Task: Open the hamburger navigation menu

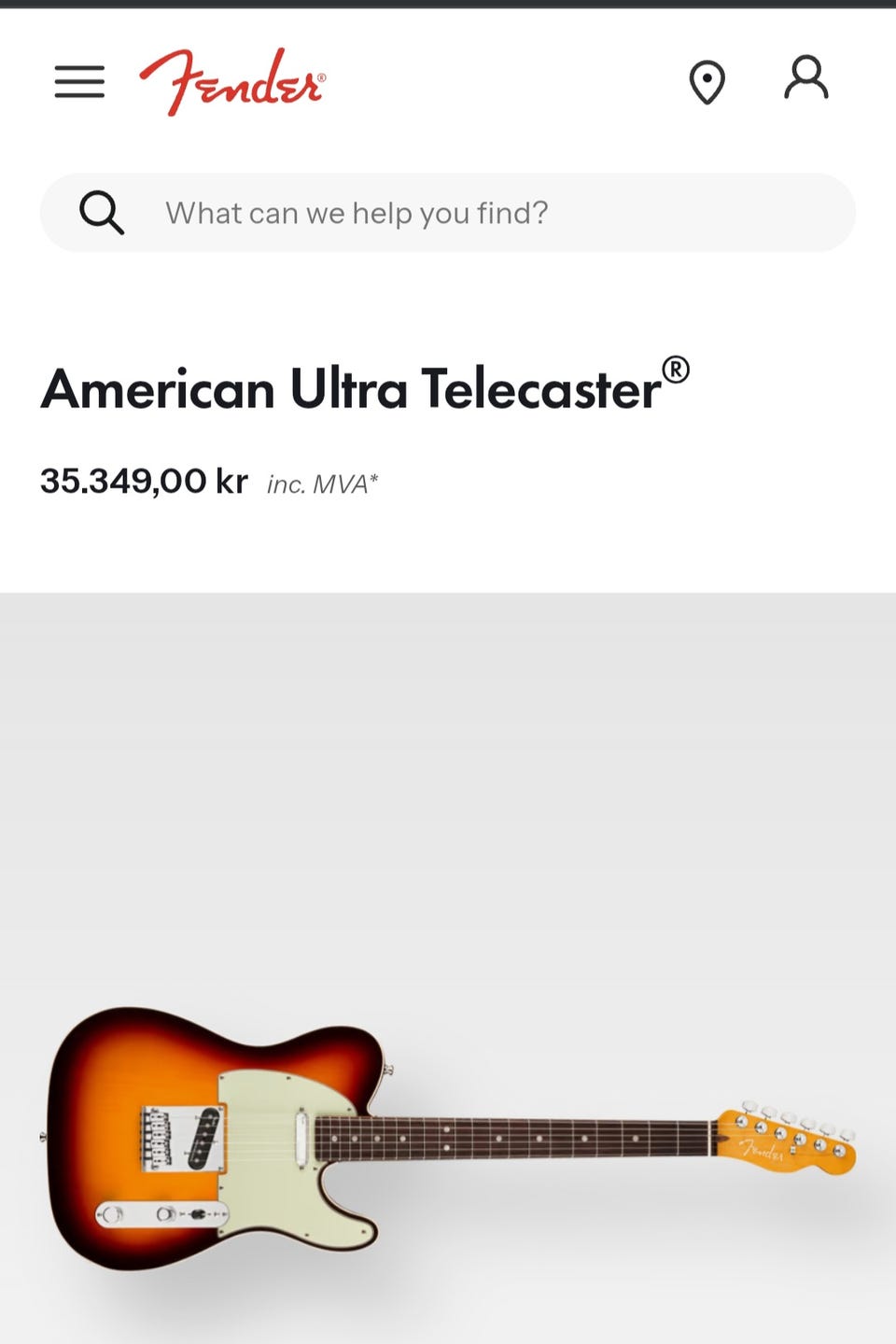Action: tap(79, 82)
